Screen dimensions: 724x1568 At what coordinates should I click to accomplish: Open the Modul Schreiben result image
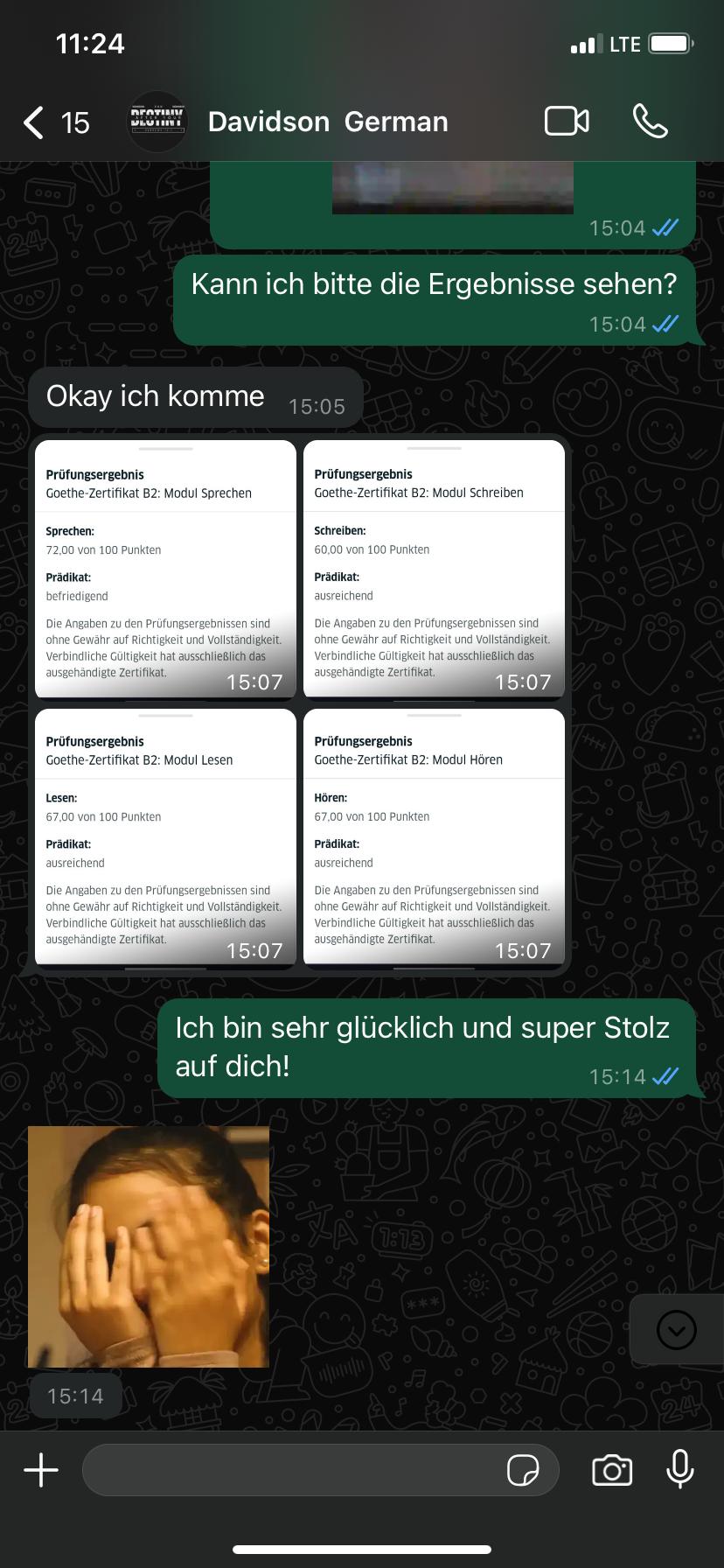(x=434, y=569)
